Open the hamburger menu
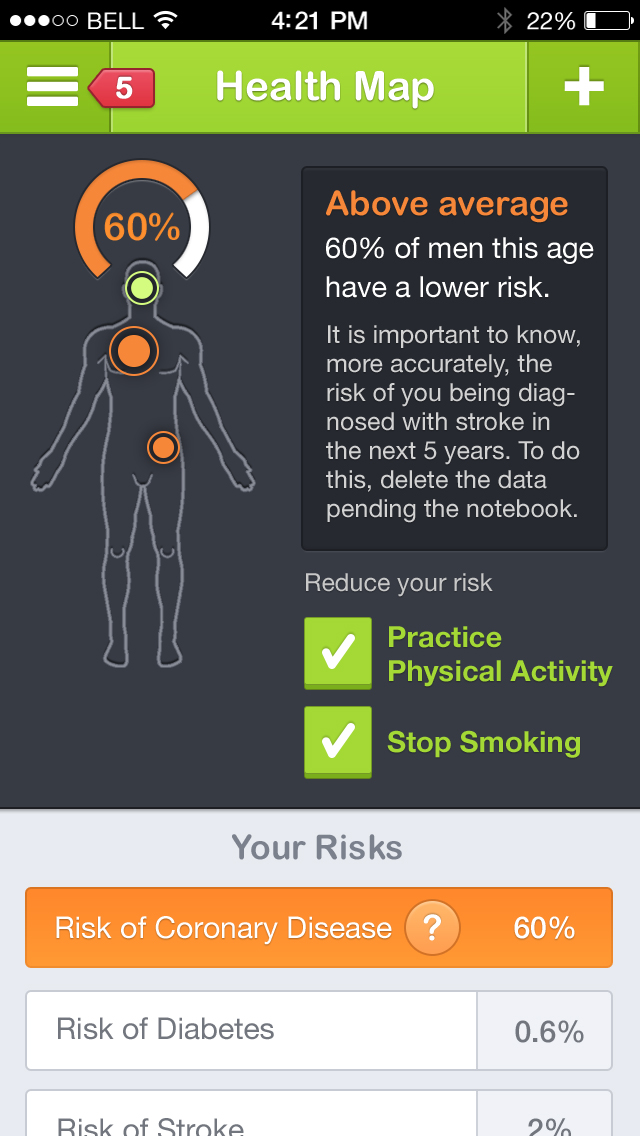 point(52,88)
